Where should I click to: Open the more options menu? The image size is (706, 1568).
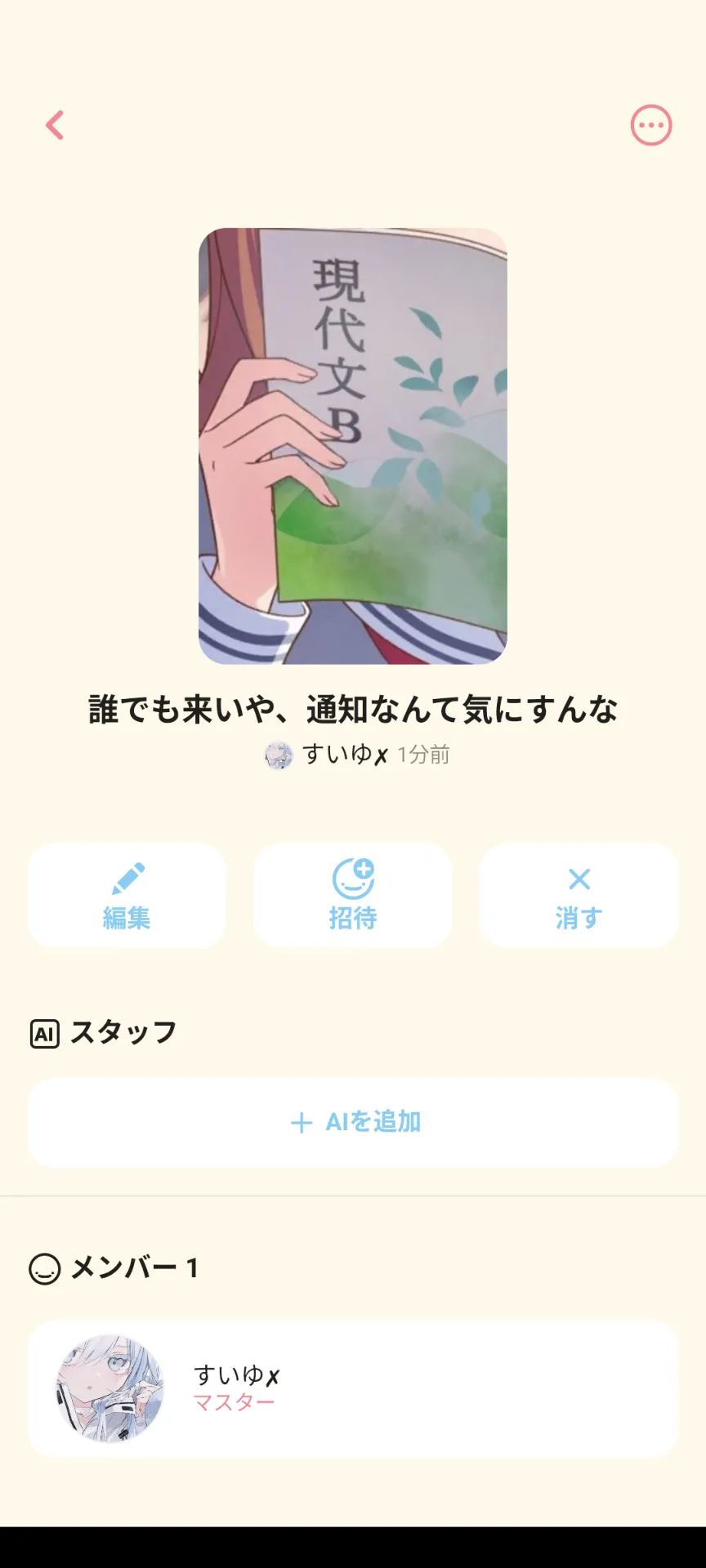pyautogui.click(x=650, y=126)
